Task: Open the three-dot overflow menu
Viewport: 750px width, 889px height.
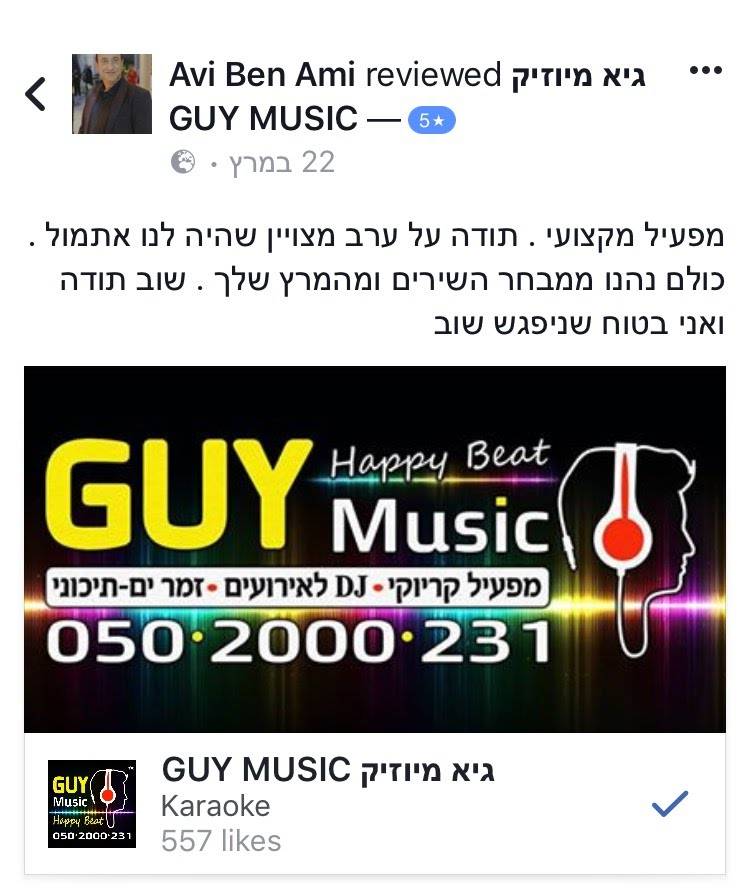Action: tap(706, 72)
